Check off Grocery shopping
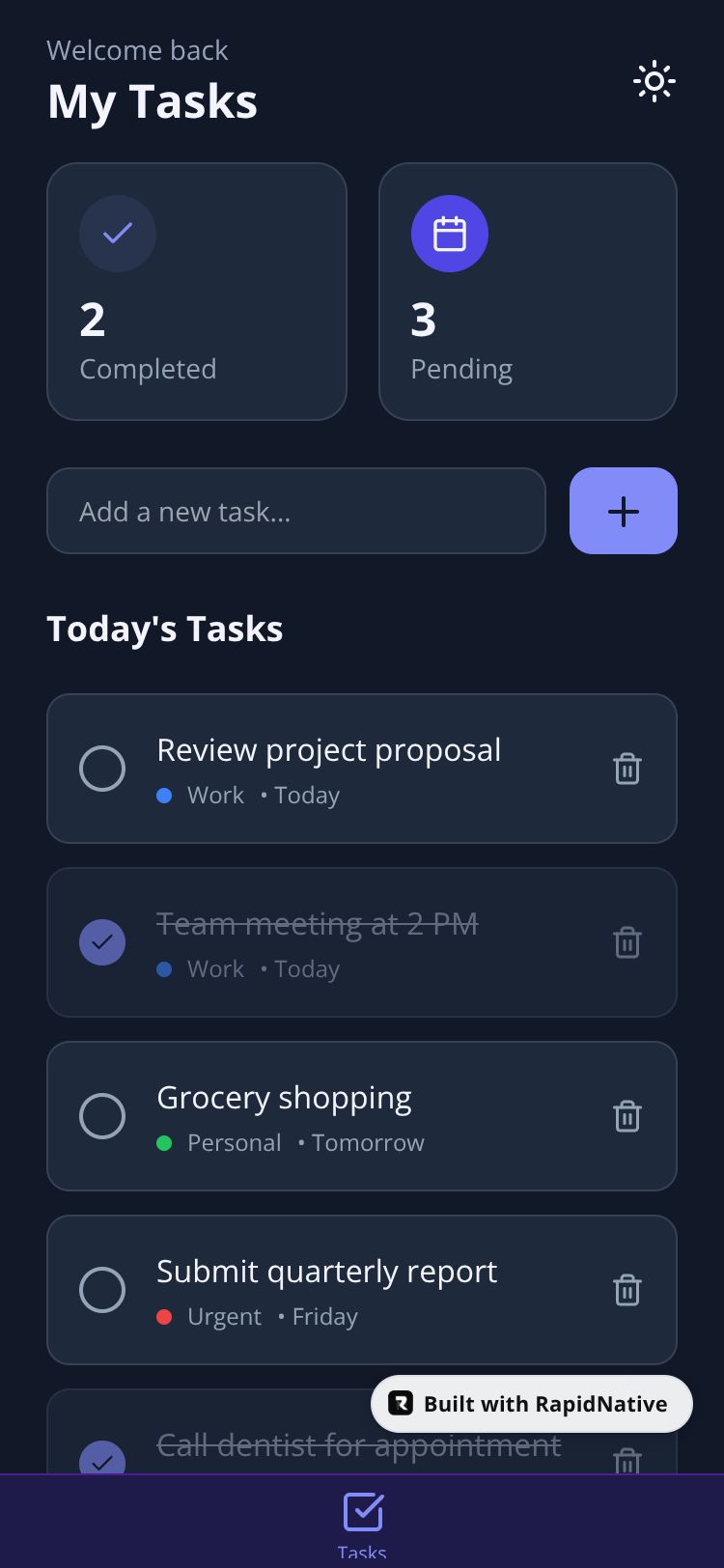The width and height of the screenshot is (724, 1568). point(102,1116)
